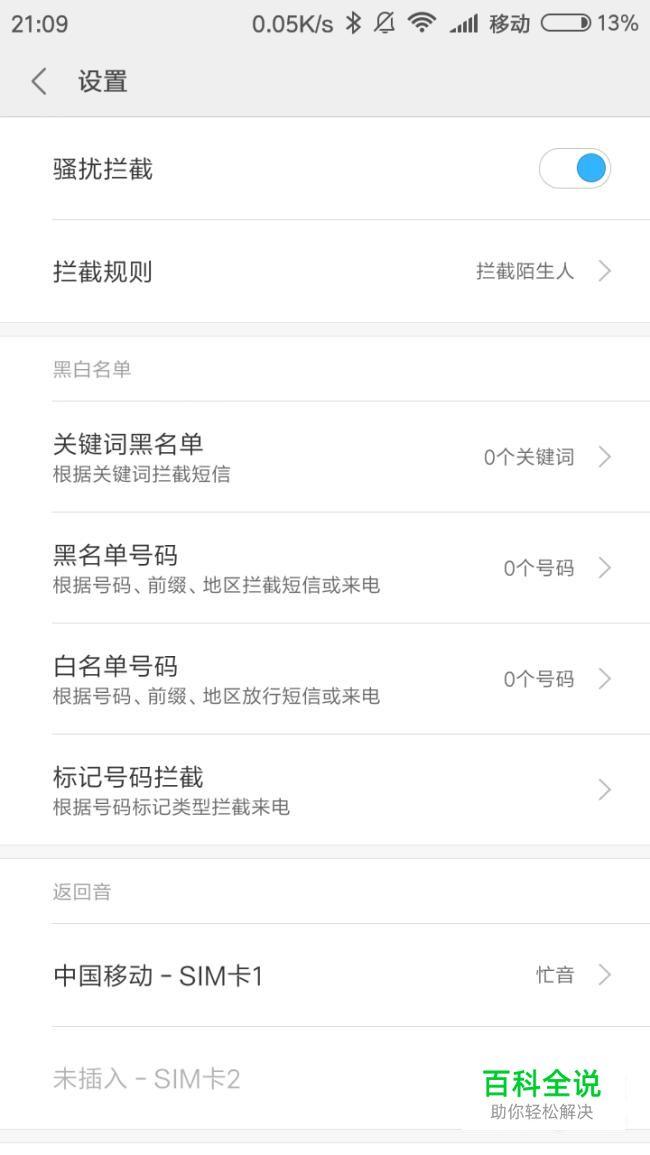Viewport: 650px width, 1155px height.
Task: Open 白名单号码 row
Action: tap(325, 678)
